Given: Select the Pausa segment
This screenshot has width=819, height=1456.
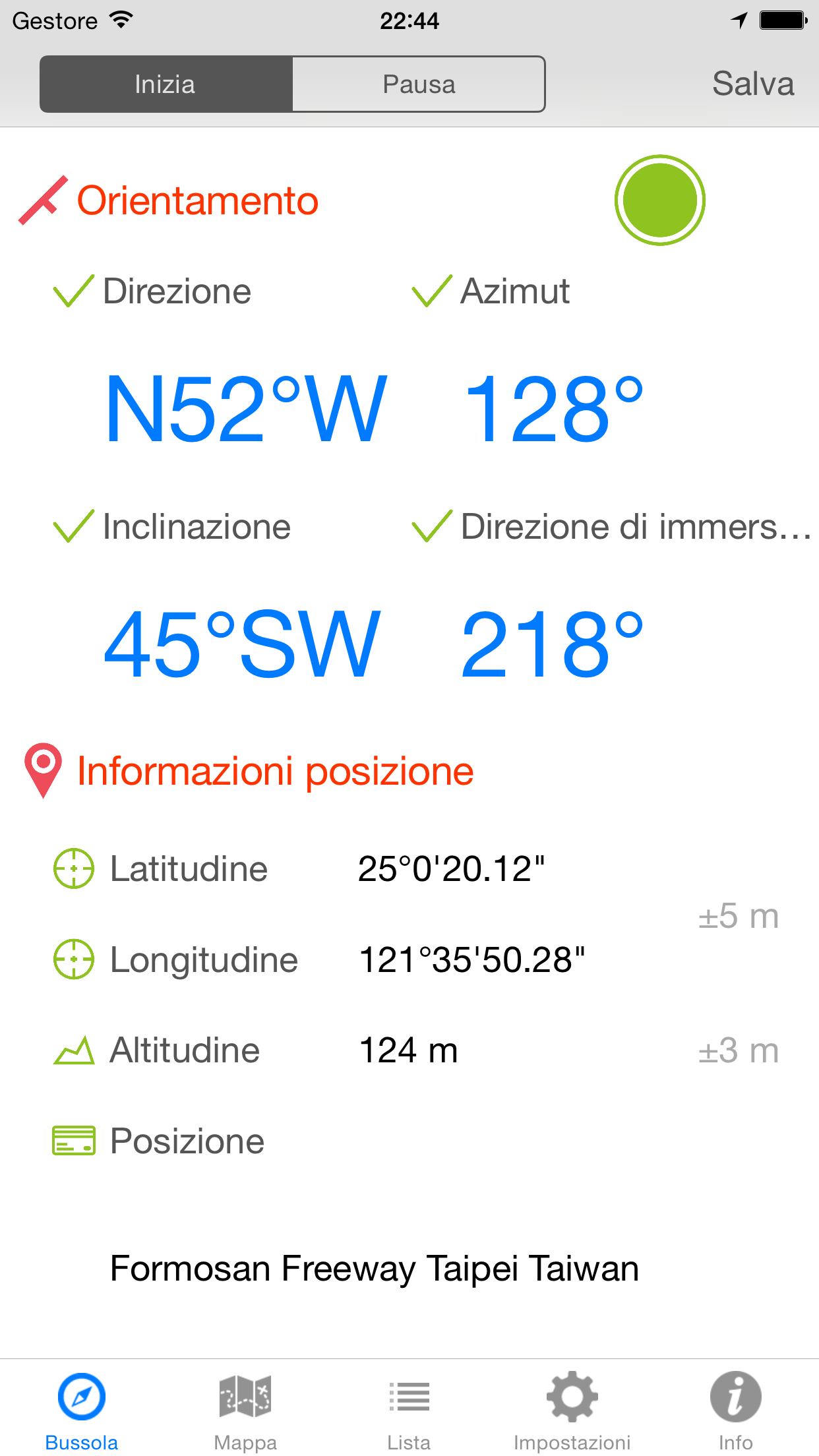Looking at the screenshot, I should [x=419, y=84].
